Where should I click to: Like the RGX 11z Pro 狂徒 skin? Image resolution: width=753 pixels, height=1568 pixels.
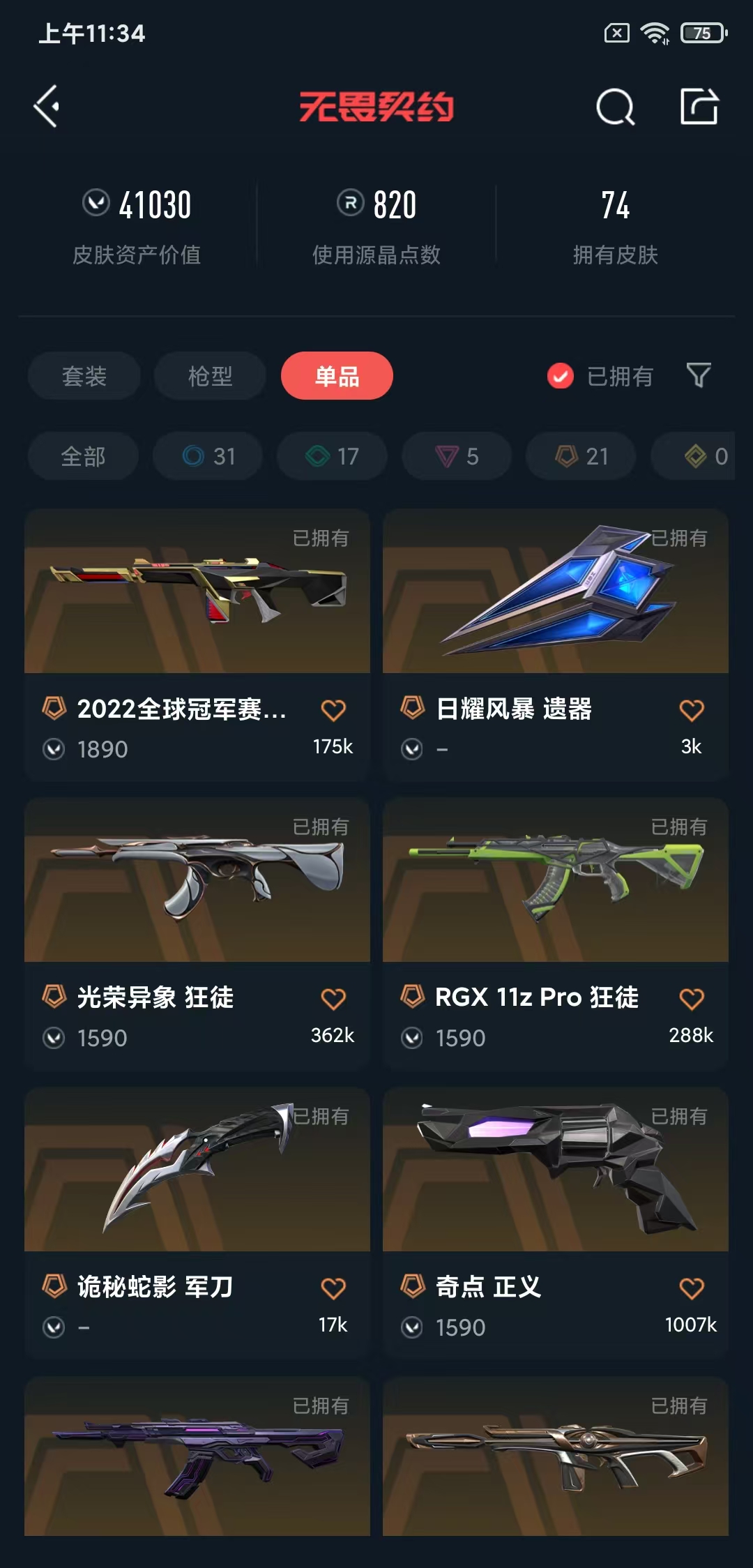click(x=692, y=999)
